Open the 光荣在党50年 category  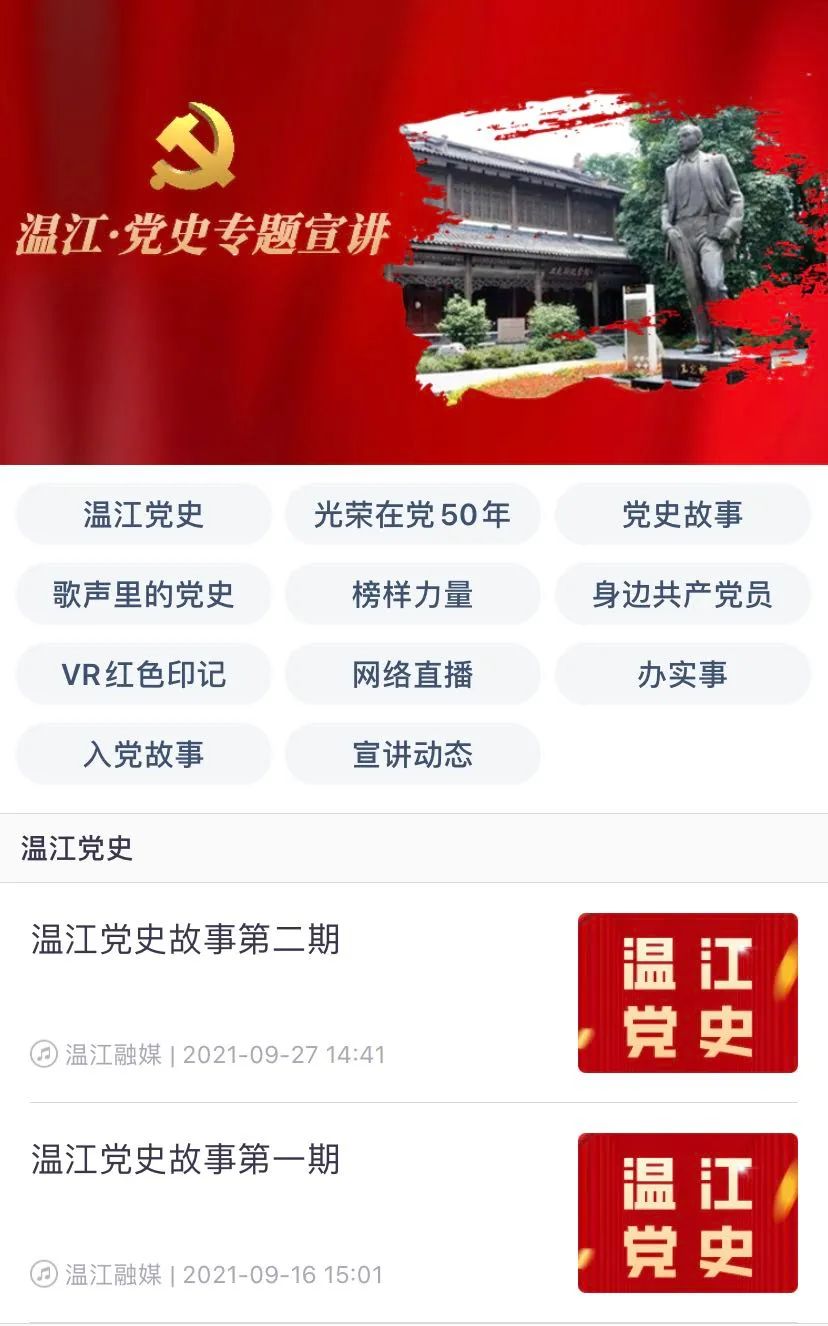[413, 514]
